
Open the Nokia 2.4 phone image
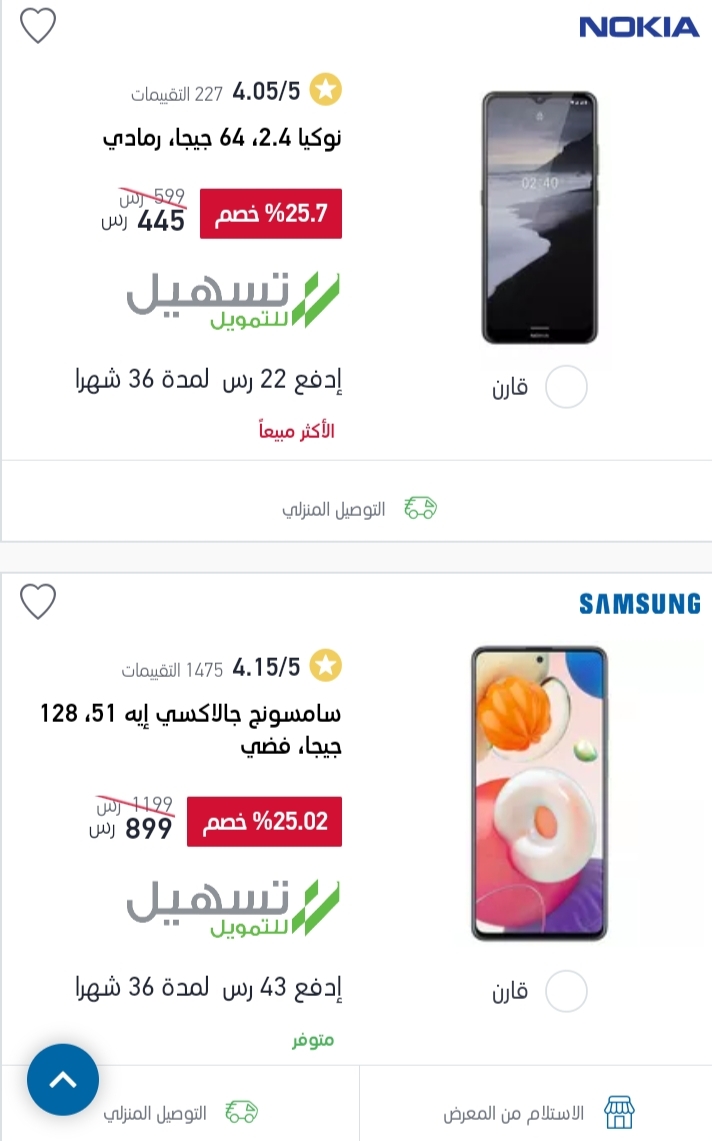pyautogui.click(x=539, y=218)
